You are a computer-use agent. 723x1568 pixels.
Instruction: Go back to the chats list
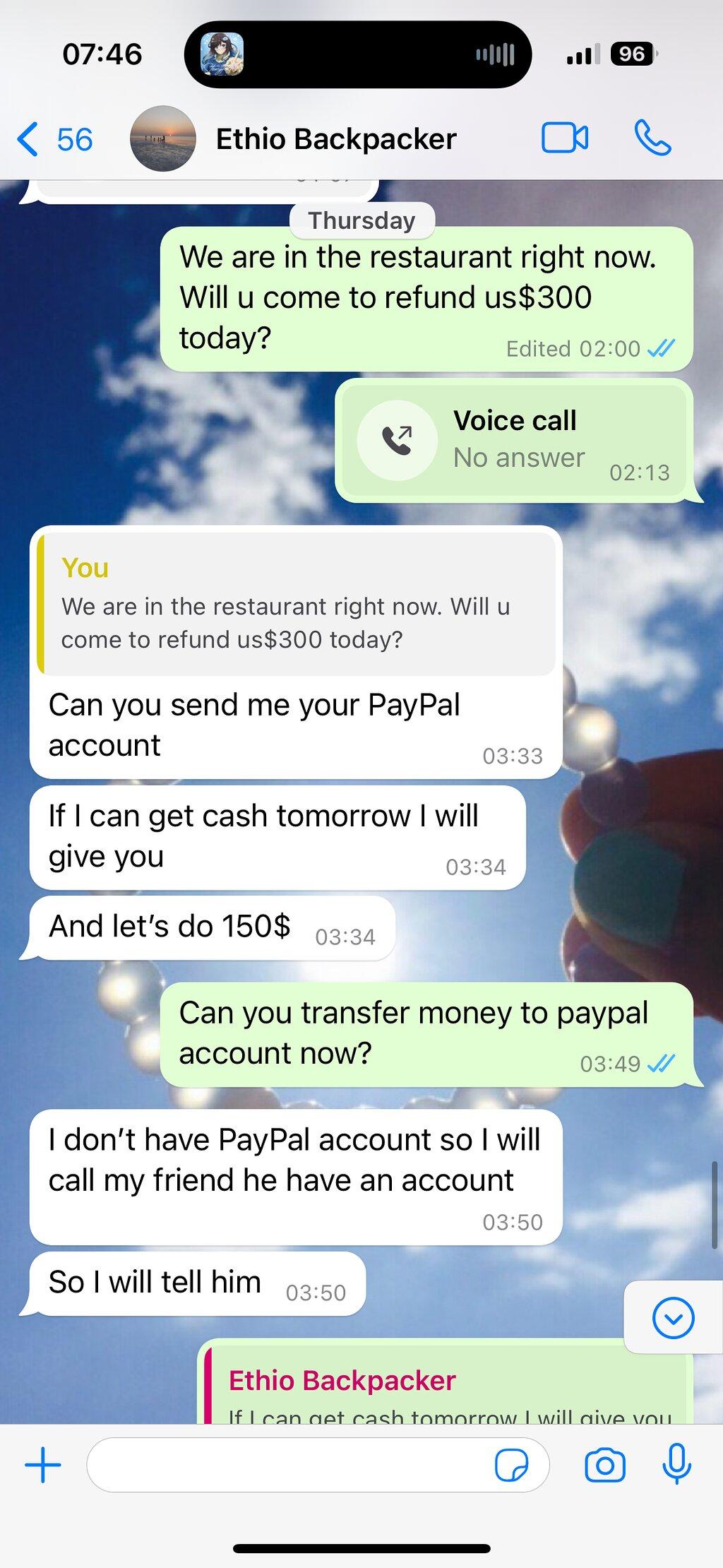click(x=55, y=139)
